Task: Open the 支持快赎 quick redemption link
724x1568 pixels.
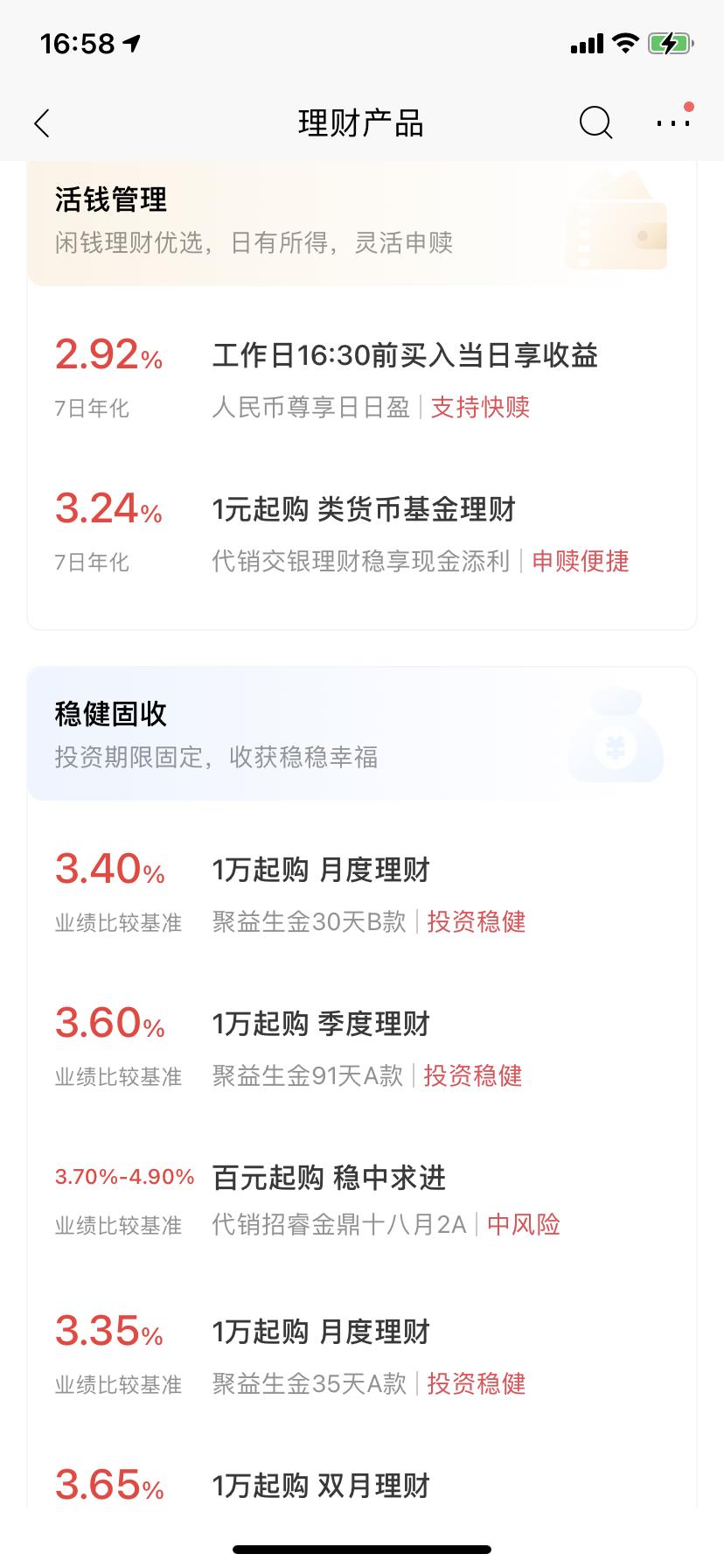Action: [479, 408]
